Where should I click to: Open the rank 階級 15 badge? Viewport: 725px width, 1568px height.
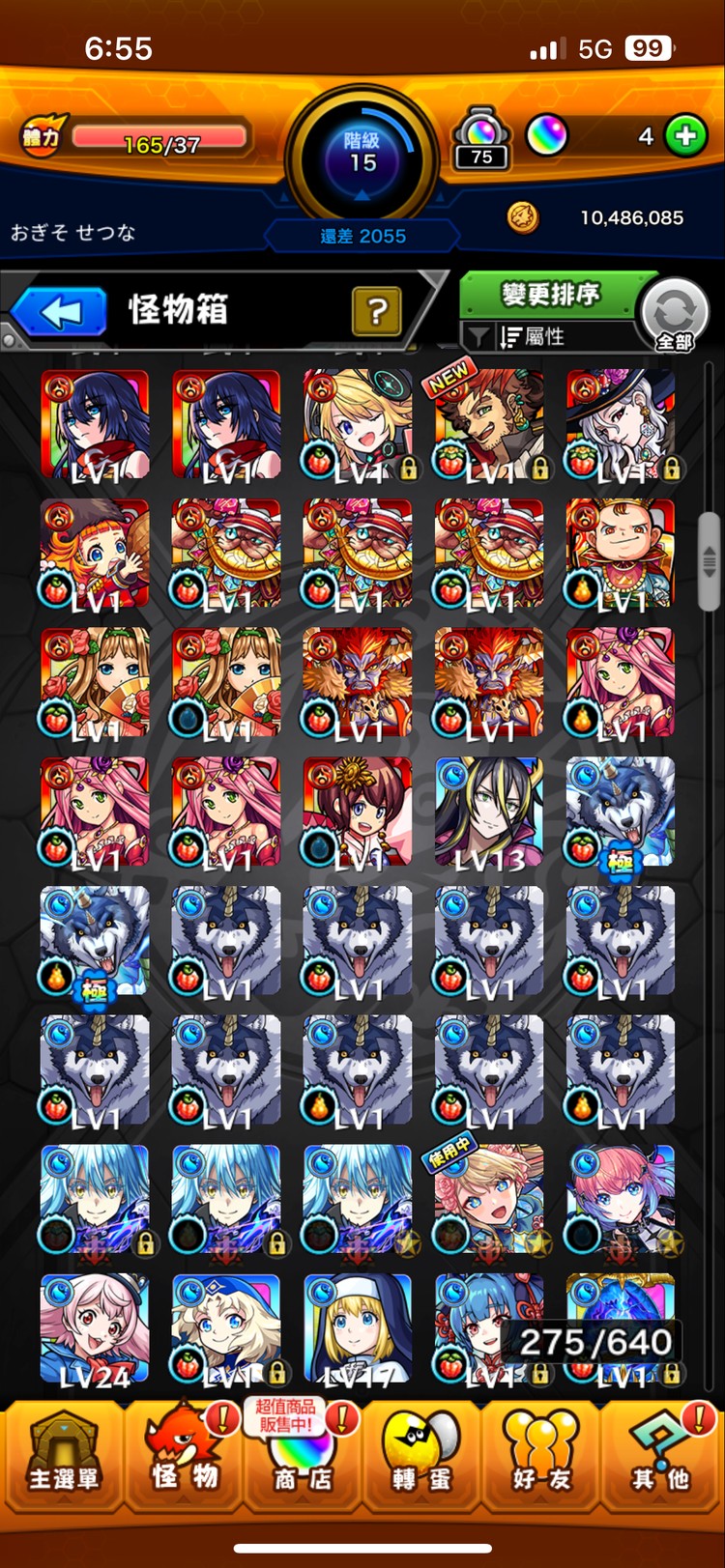click(x=362, y=155)
